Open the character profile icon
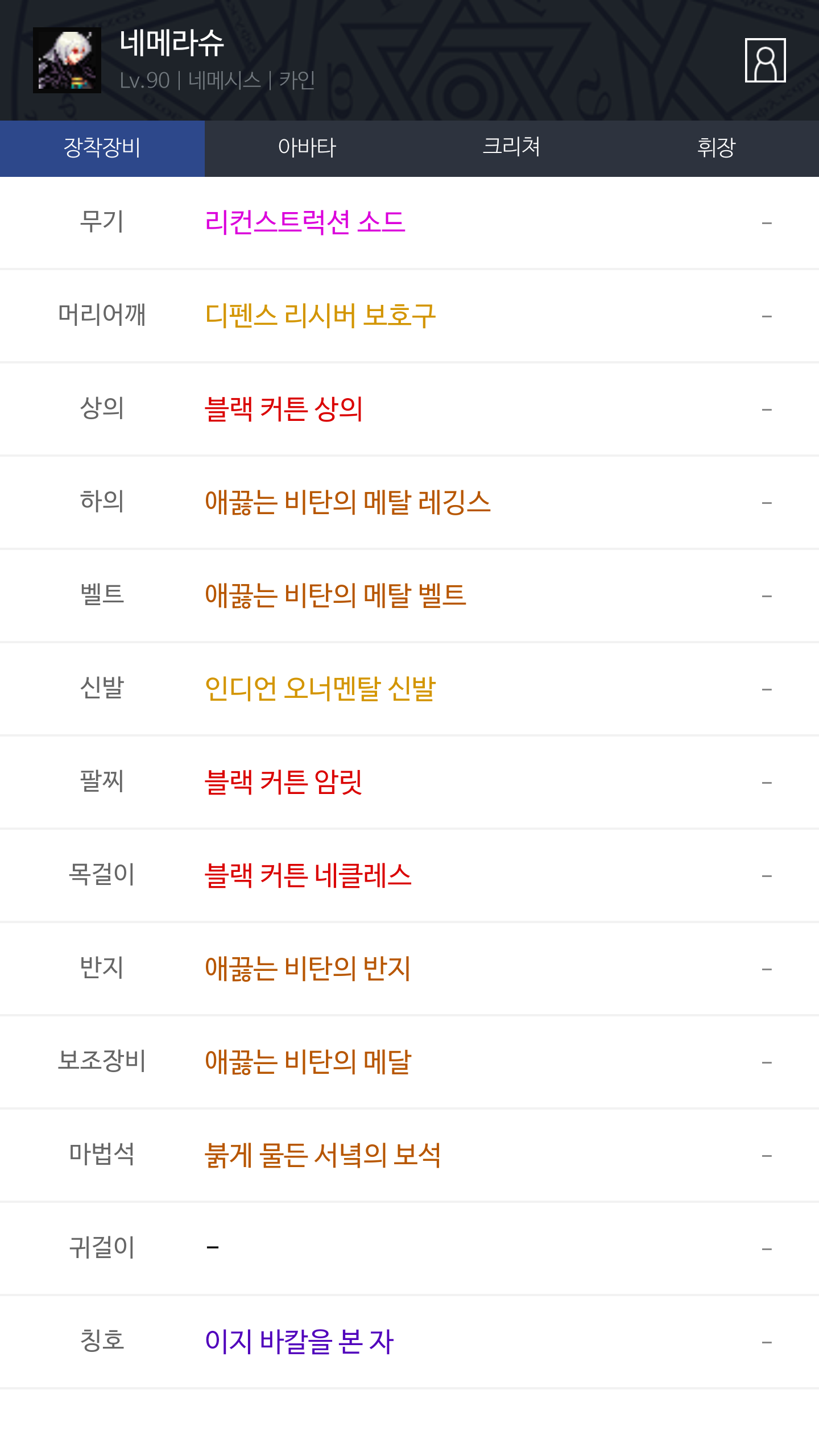 coord(765,60)
